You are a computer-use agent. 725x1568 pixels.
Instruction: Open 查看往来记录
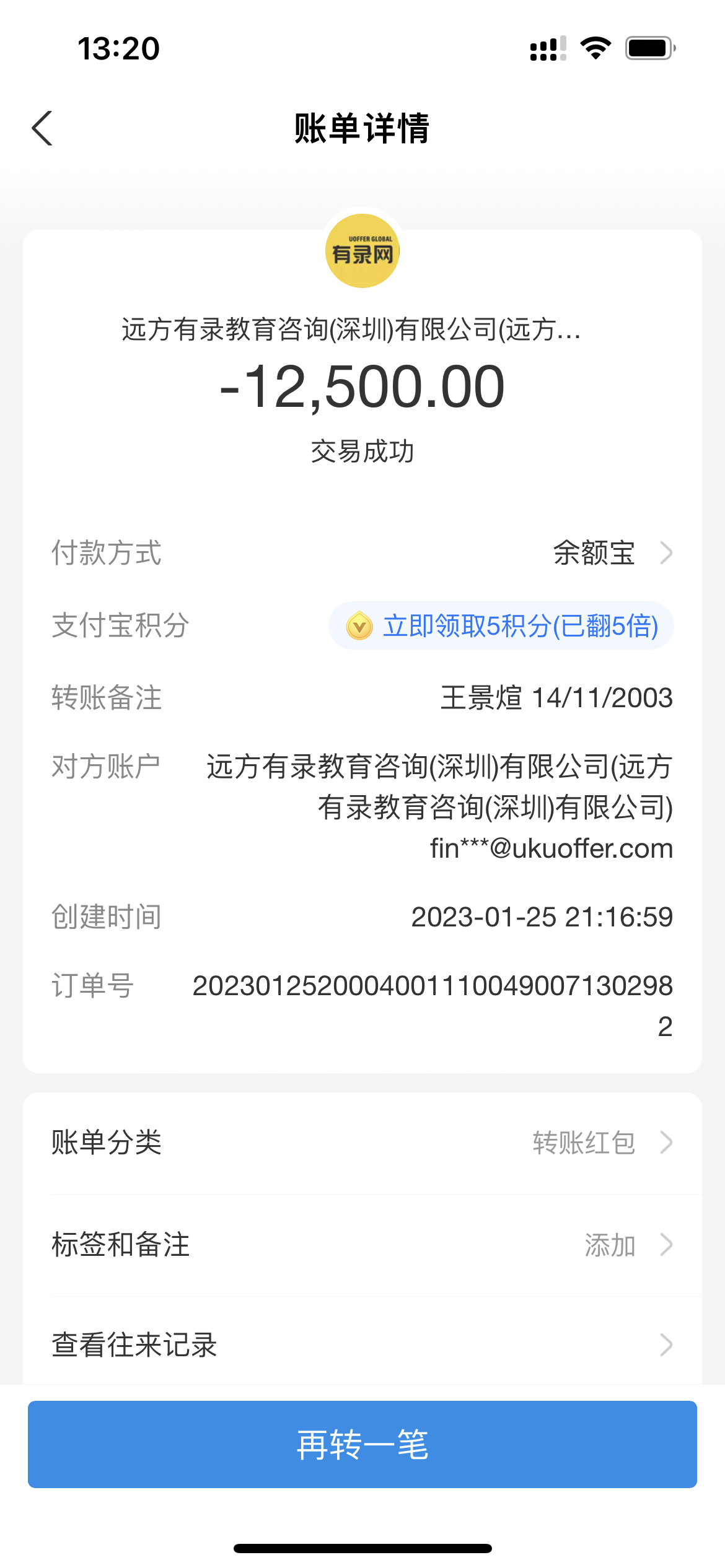point(362,1345)
